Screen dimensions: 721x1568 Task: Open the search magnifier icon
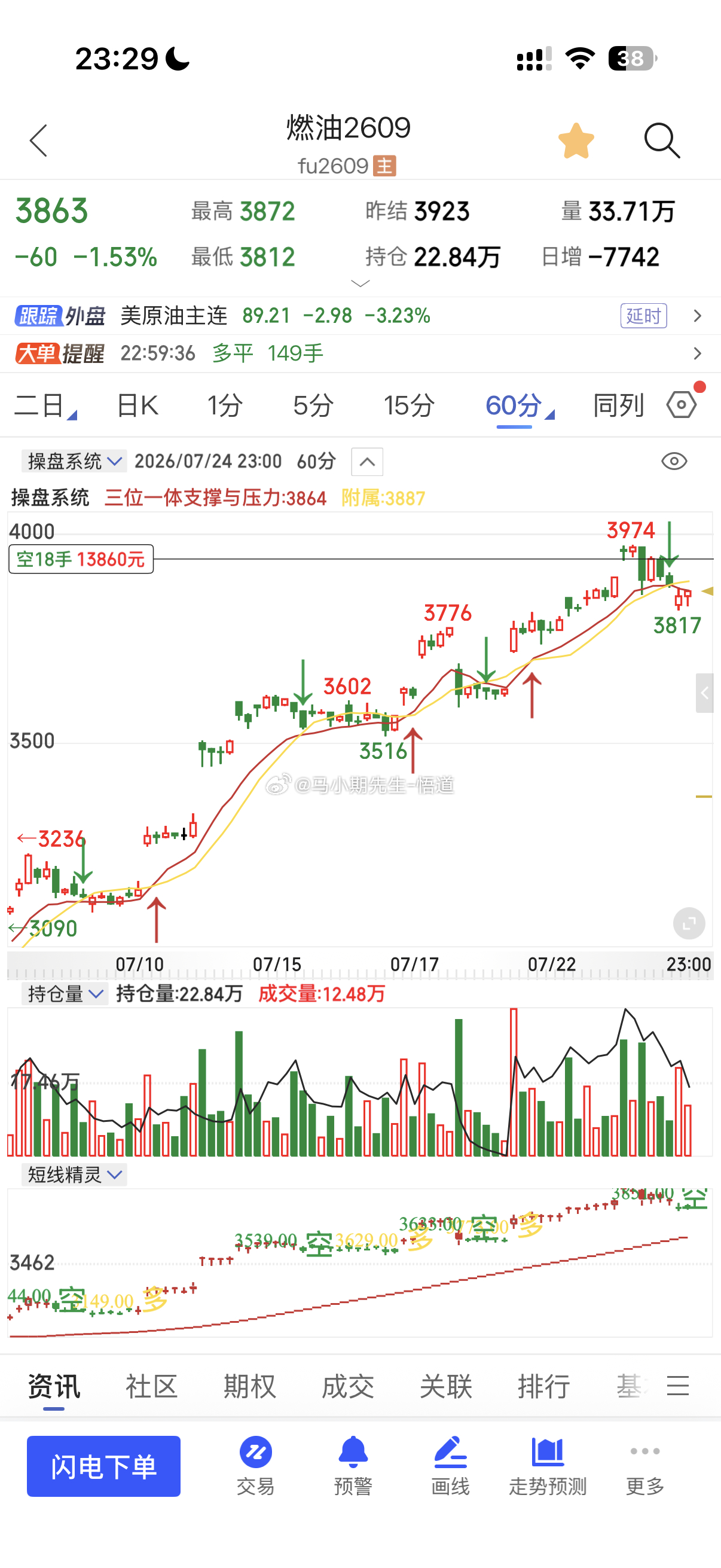tap(662, 141)
